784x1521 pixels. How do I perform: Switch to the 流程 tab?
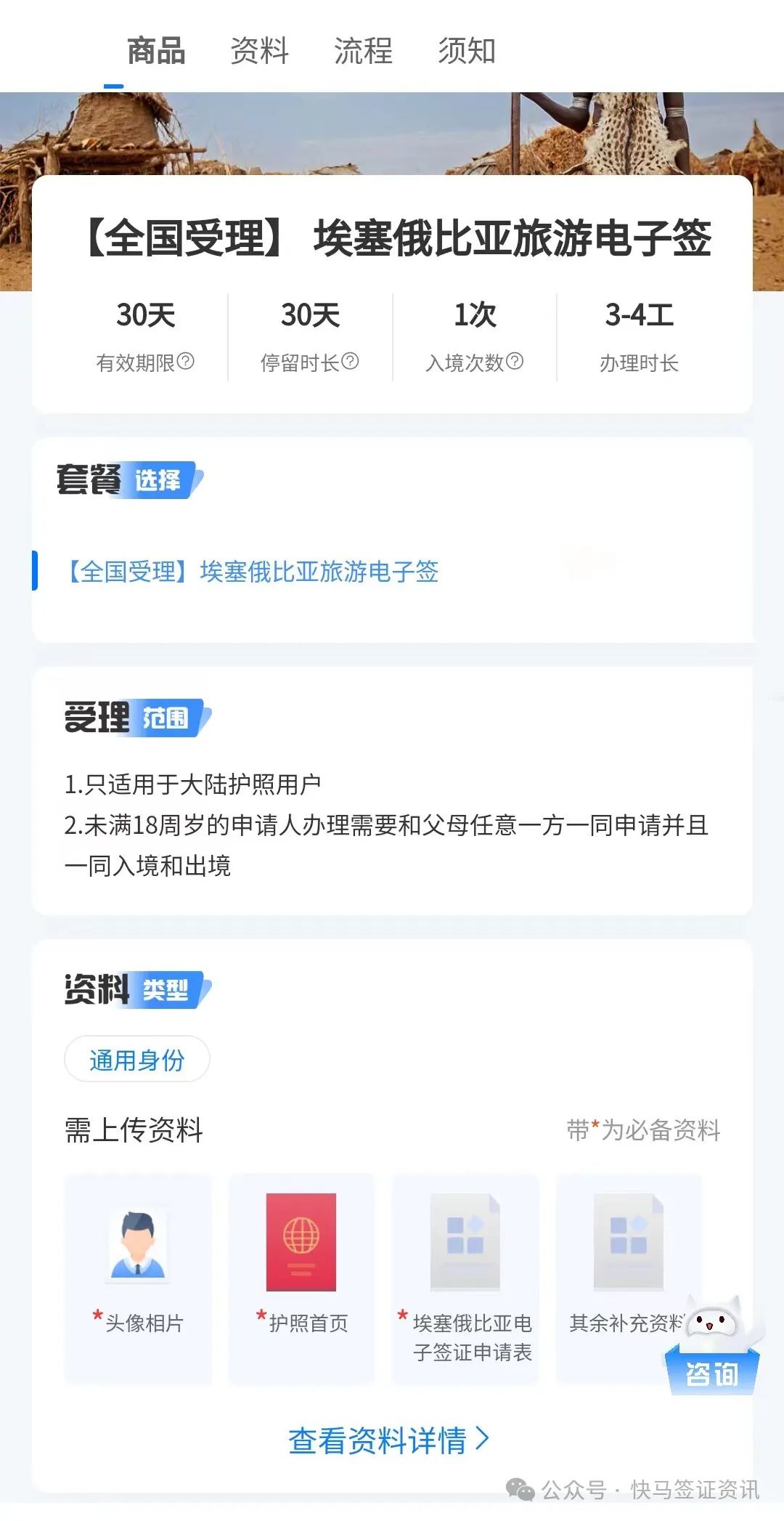[363, 52]
